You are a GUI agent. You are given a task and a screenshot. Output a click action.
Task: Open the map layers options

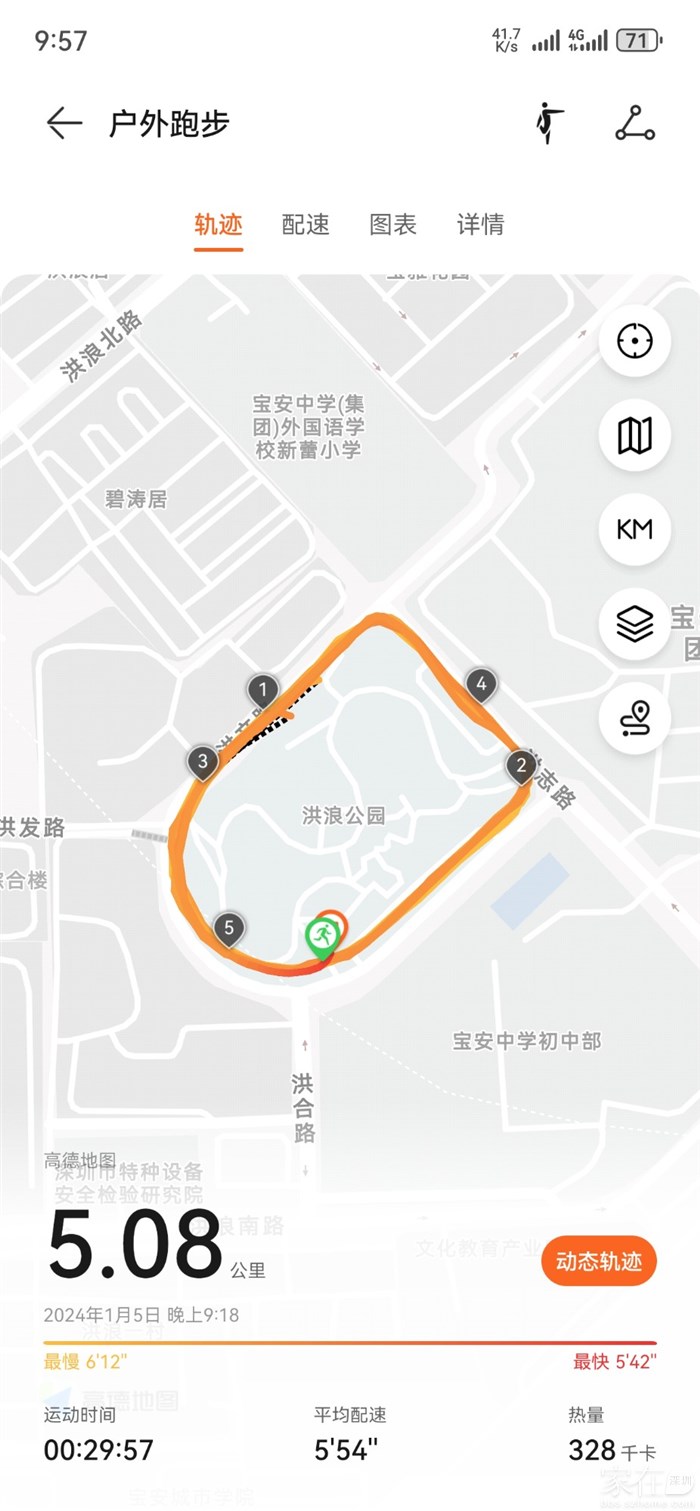(634, 623)
